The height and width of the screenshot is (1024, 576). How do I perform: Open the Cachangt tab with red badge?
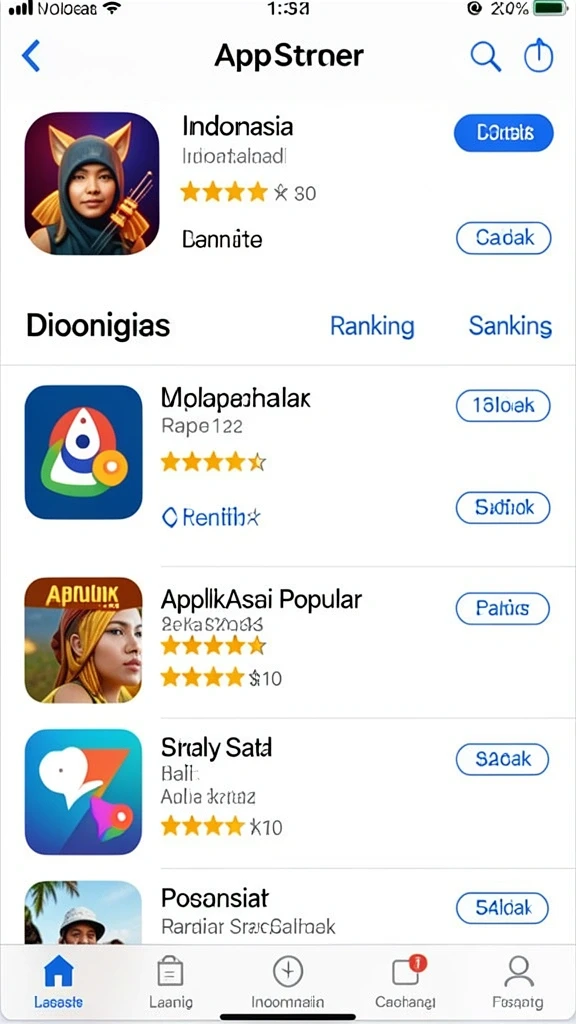point(406,982)
